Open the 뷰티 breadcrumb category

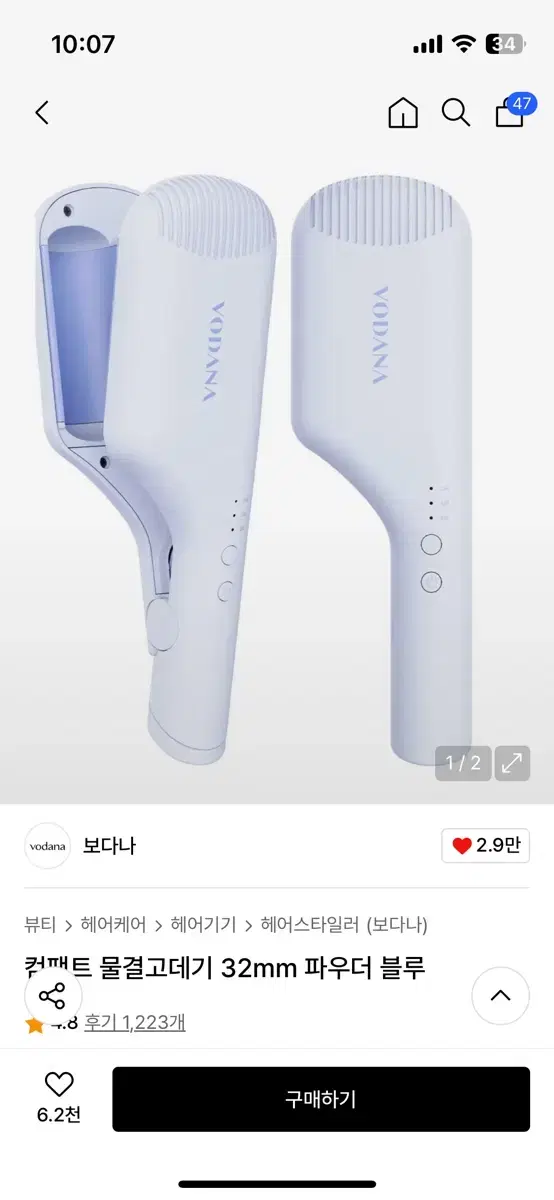41,924
